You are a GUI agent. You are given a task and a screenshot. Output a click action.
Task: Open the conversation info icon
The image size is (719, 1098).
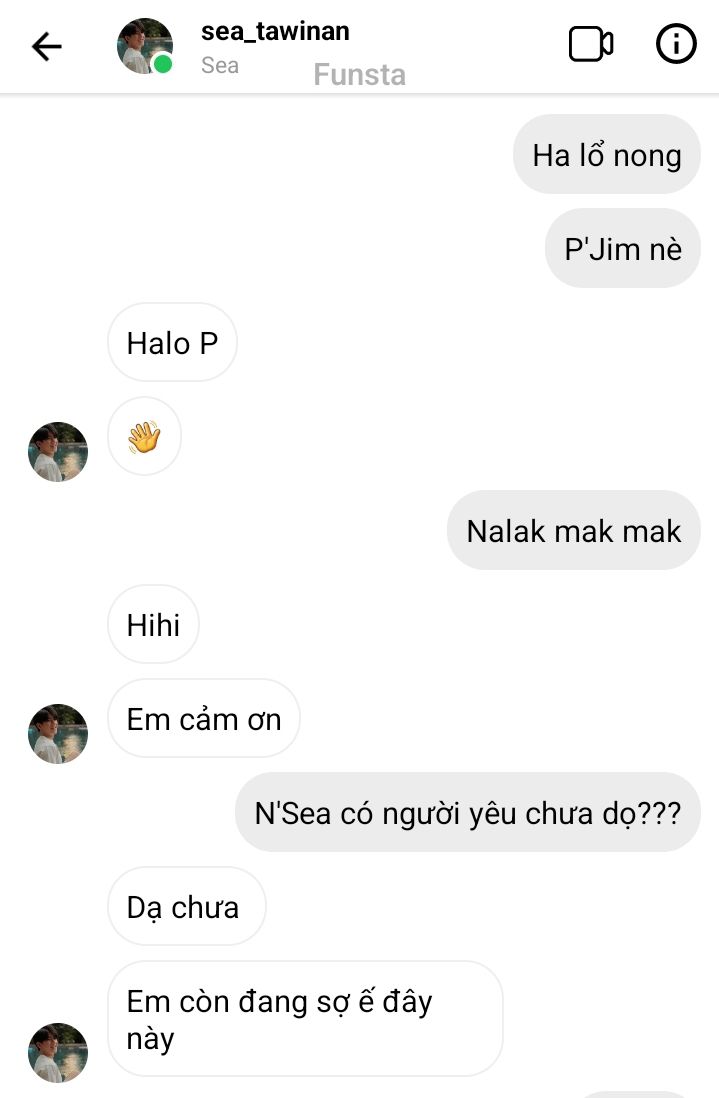(676, 45)
